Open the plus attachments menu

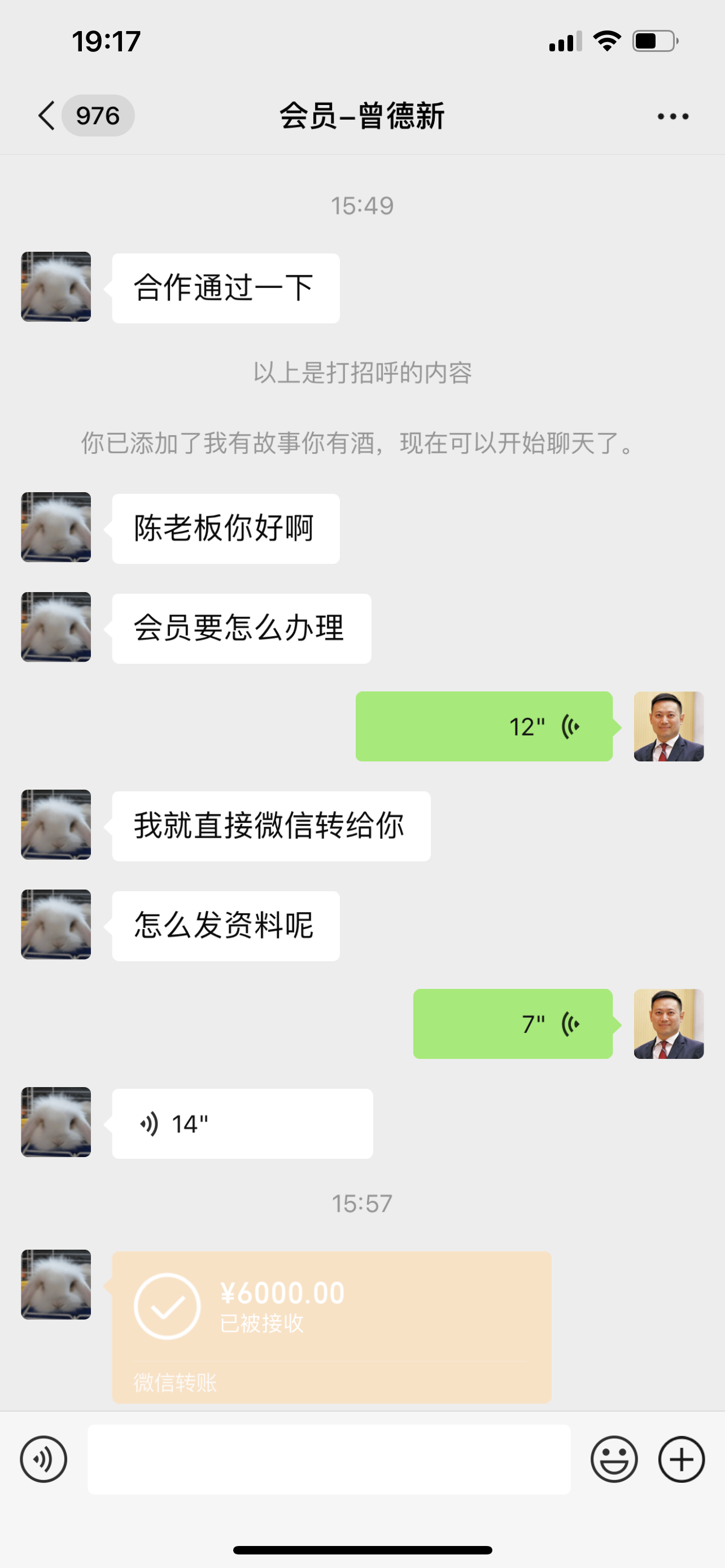coord(681,1459)
